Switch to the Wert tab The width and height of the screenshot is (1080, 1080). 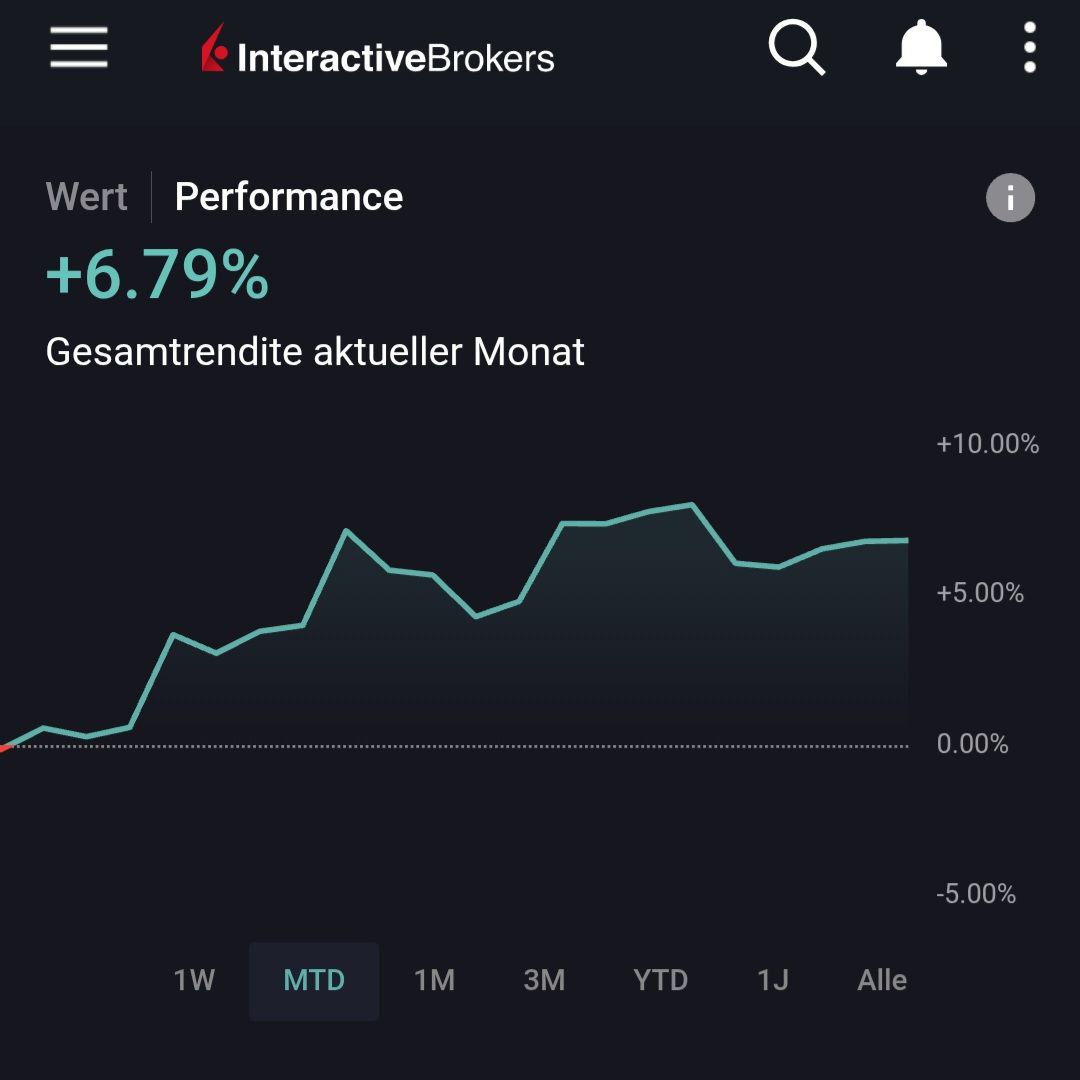click(87, 197)
